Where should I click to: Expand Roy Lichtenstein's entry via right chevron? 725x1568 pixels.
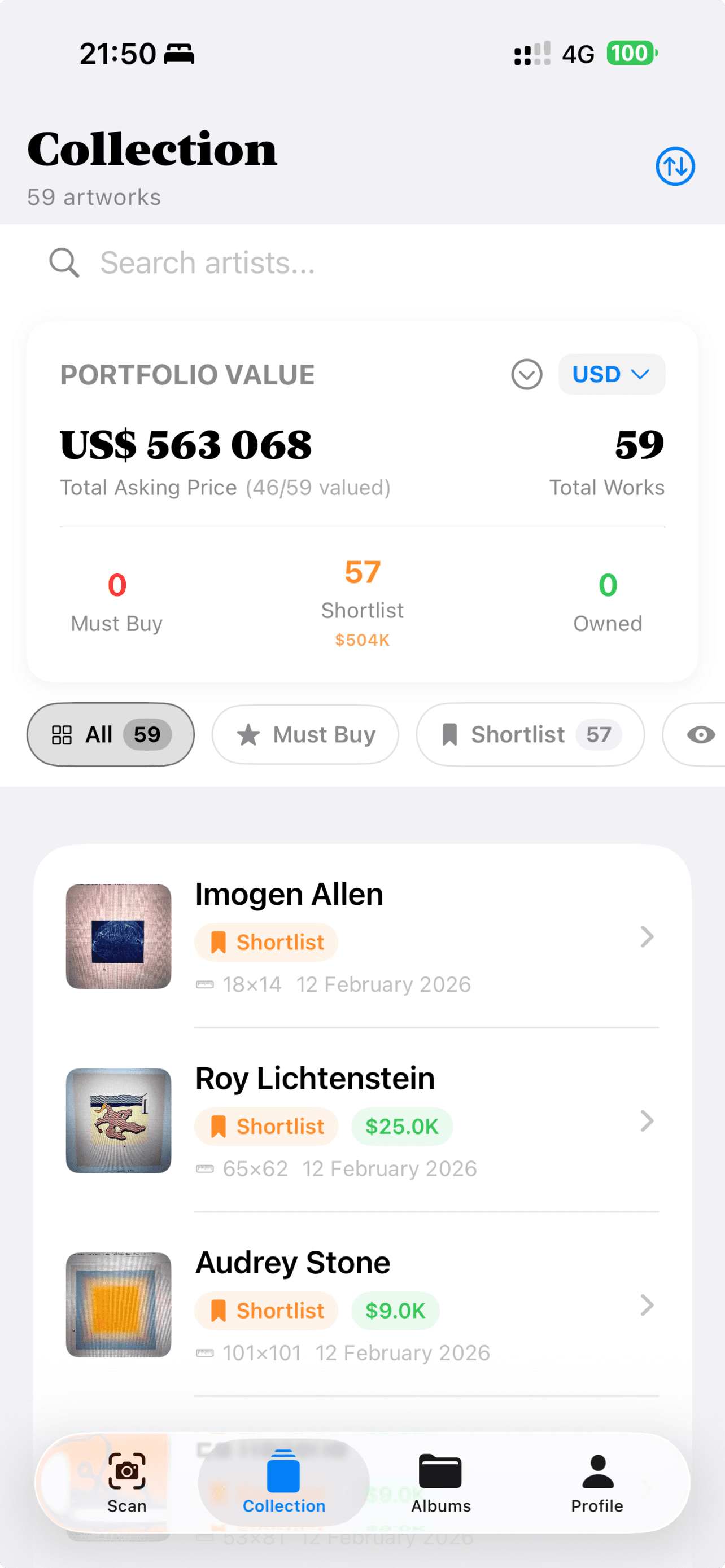647,1121
